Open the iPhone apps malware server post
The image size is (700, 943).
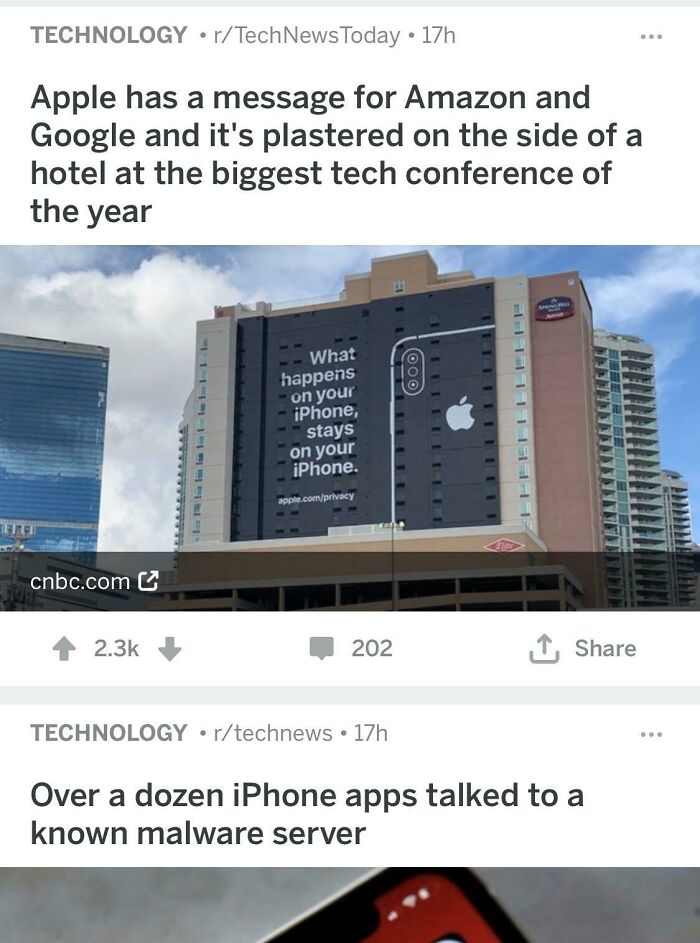(x=307, y=814)
